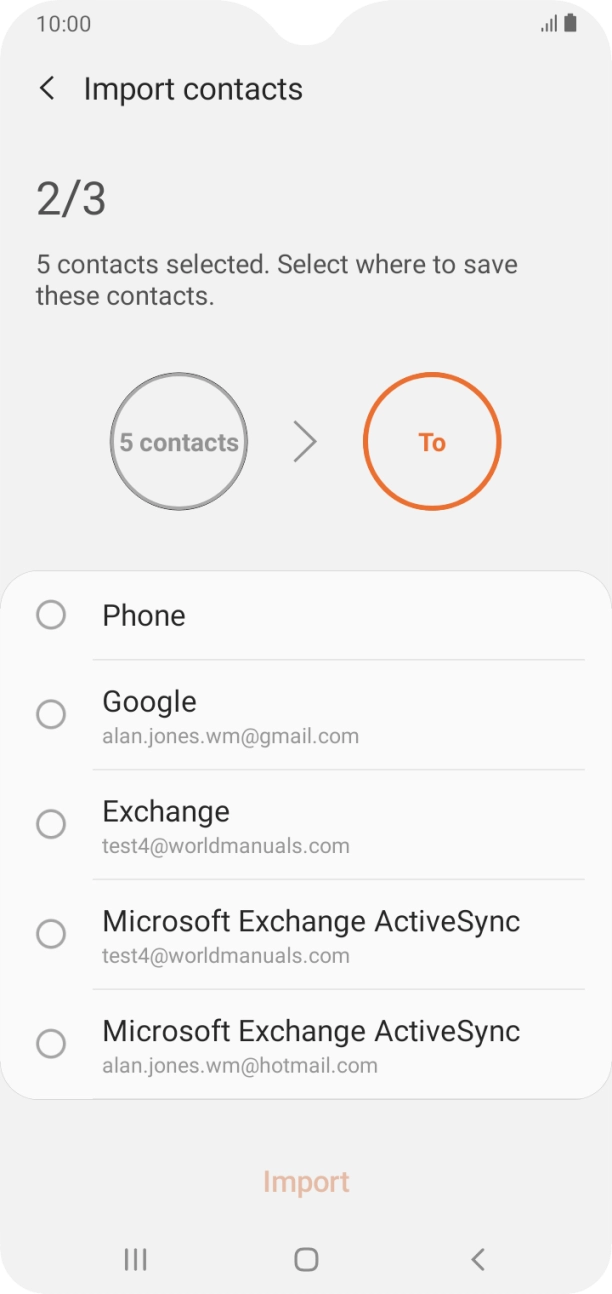The width and height of the screenshot is (612, 1294).
Task: Pick ActiveSync alan.jones.wm@hotmail.com account
Action: pyautogui.click(x=51, y=1044)
